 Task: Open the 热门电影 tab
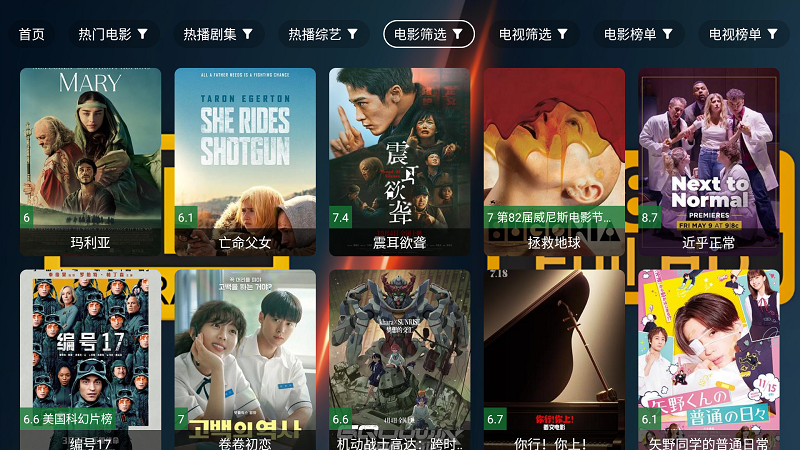pyautogui.click(x=114, y=34)
